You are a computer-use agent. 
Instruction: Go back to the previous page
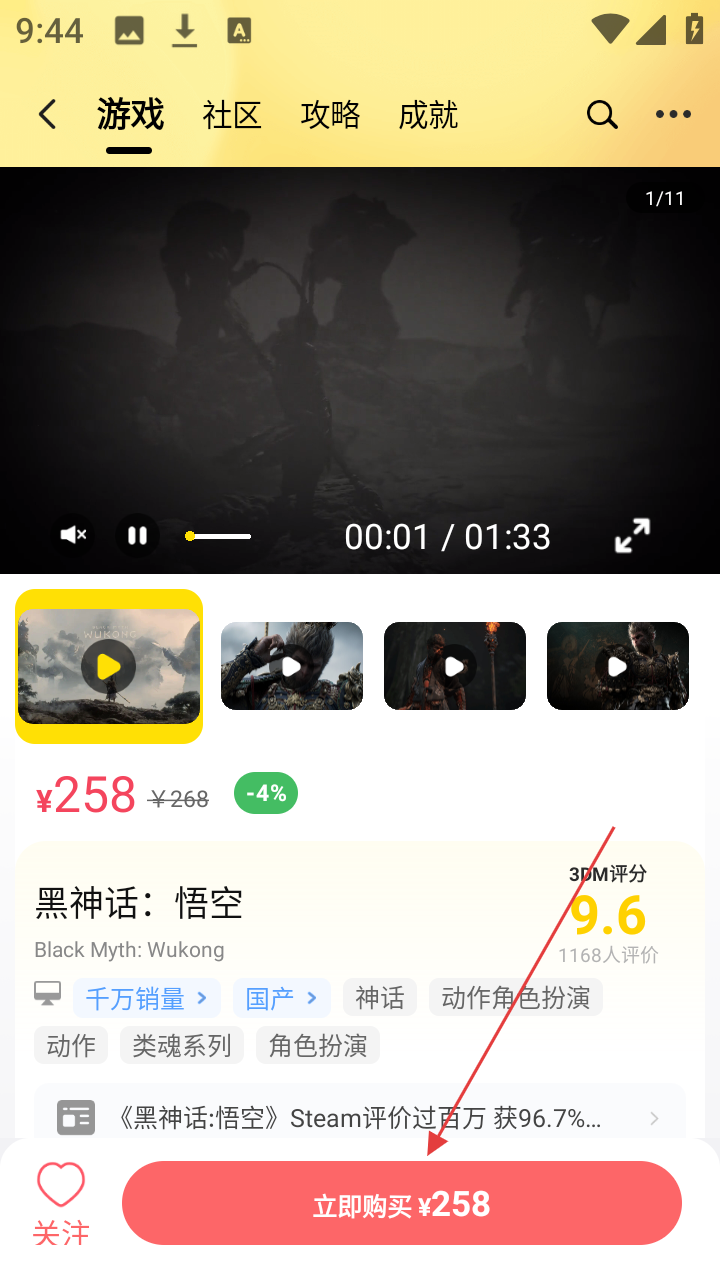47,115
